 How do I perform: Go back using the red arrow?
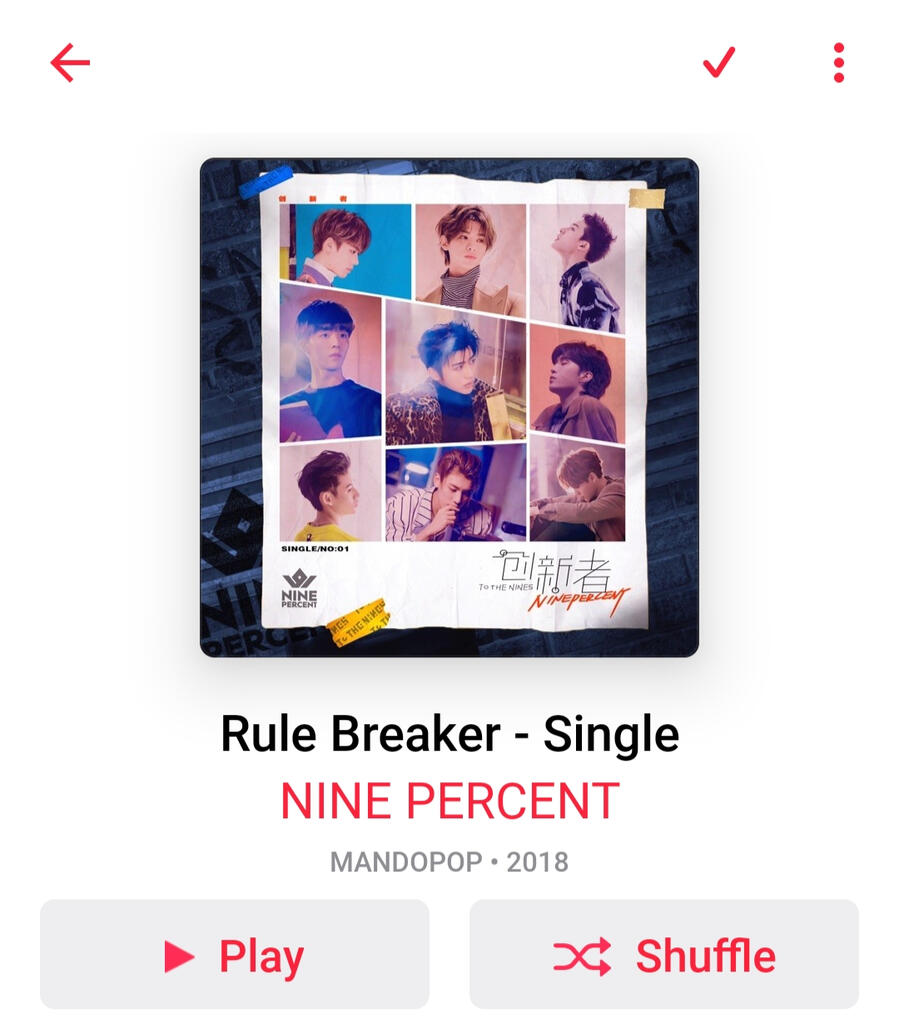click(70, 63)
